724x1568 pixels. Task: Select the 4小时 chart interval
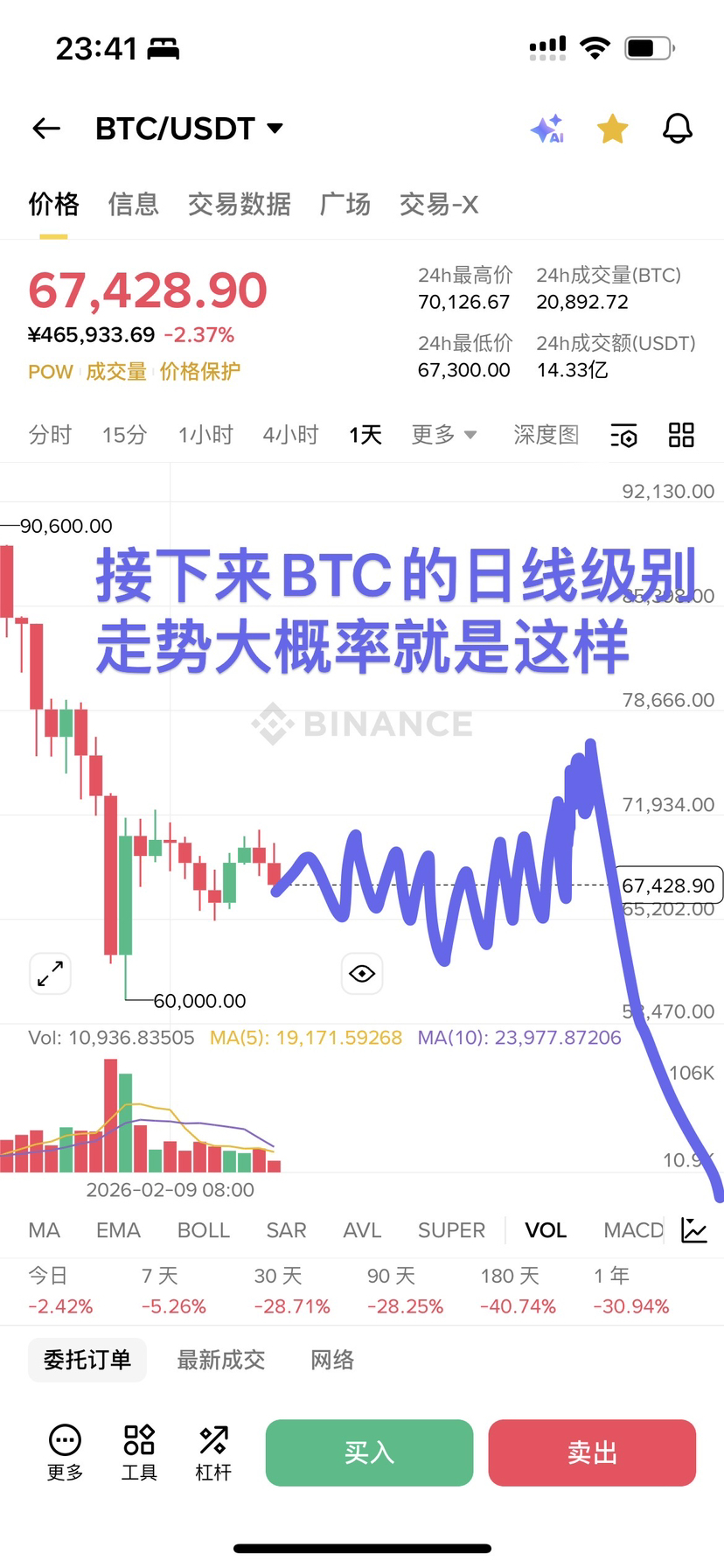coord(290,435)
